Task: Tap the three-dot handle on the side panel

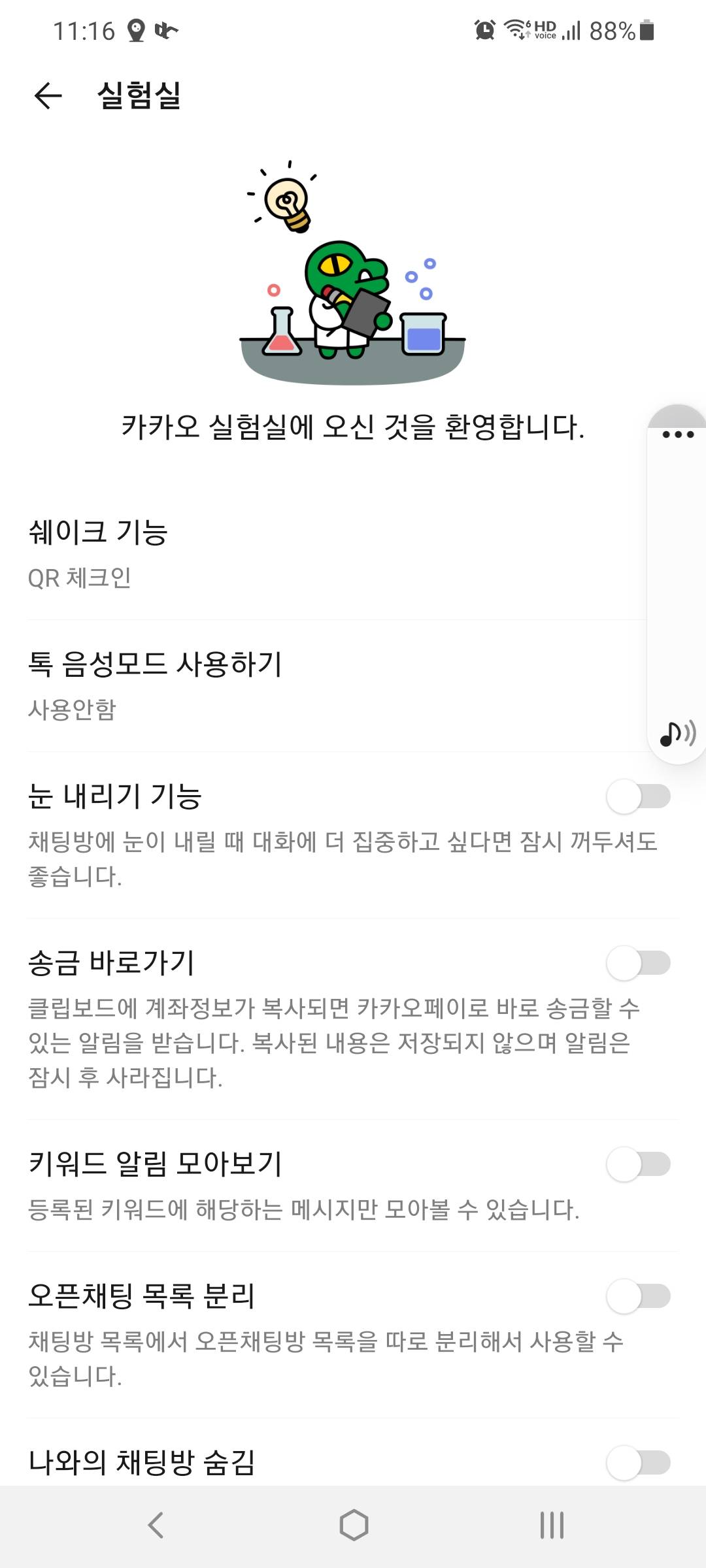Action: (x=678, y=434)
